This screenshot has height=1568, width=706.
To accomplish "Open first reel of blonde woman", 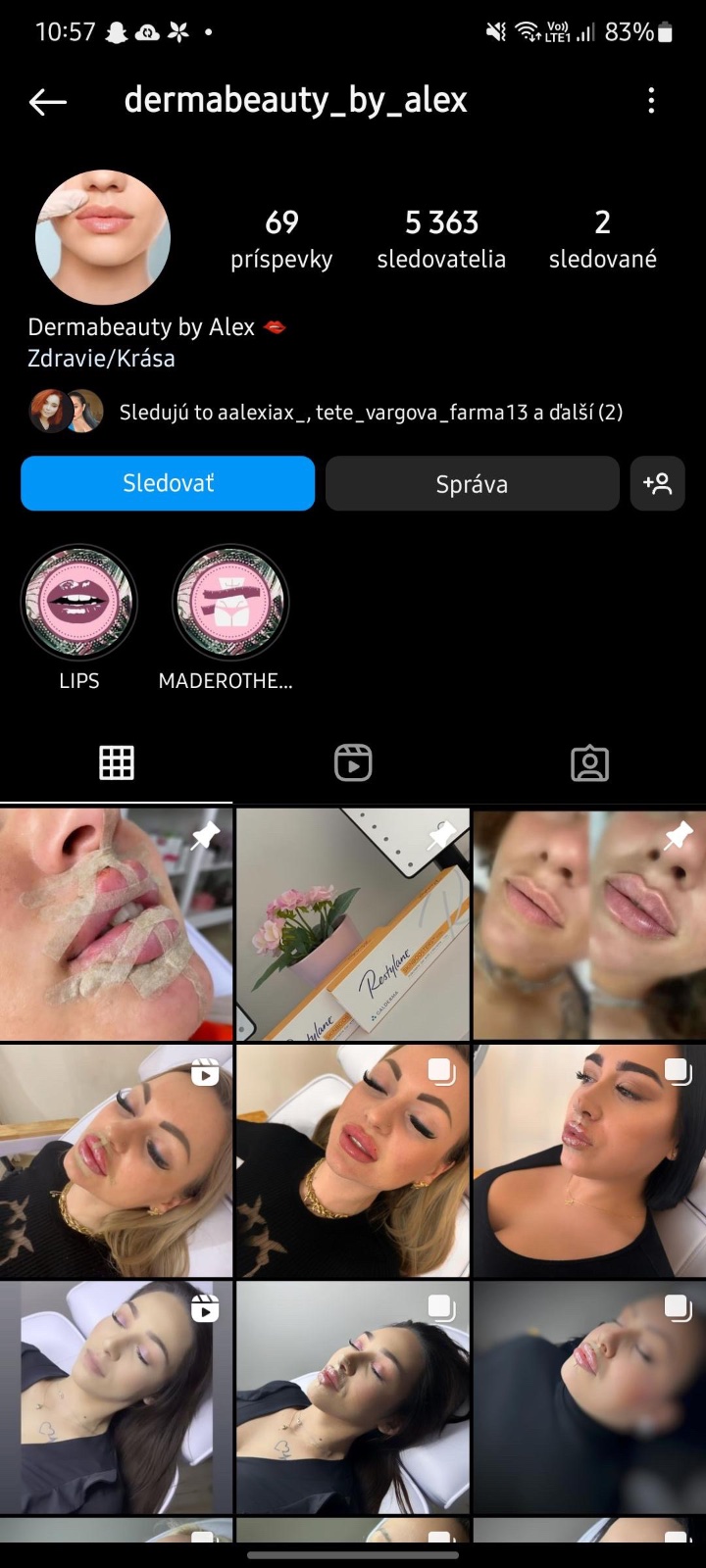I will pos(116,1161).
